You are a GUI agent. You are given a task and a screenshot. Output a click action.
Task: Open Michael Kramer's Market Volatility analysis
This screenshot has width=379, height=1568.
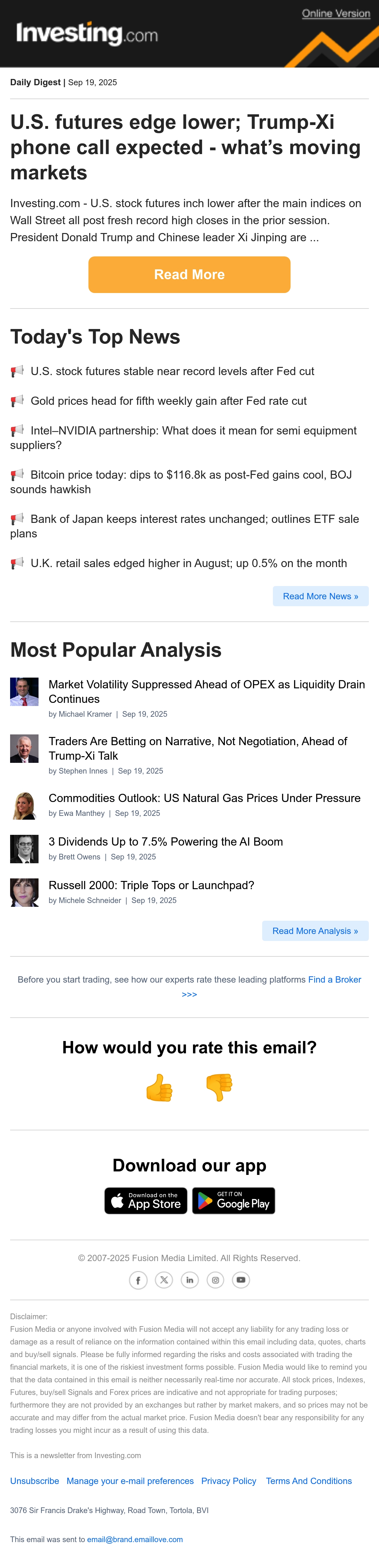pyautogui.click(x=207, y=691)
